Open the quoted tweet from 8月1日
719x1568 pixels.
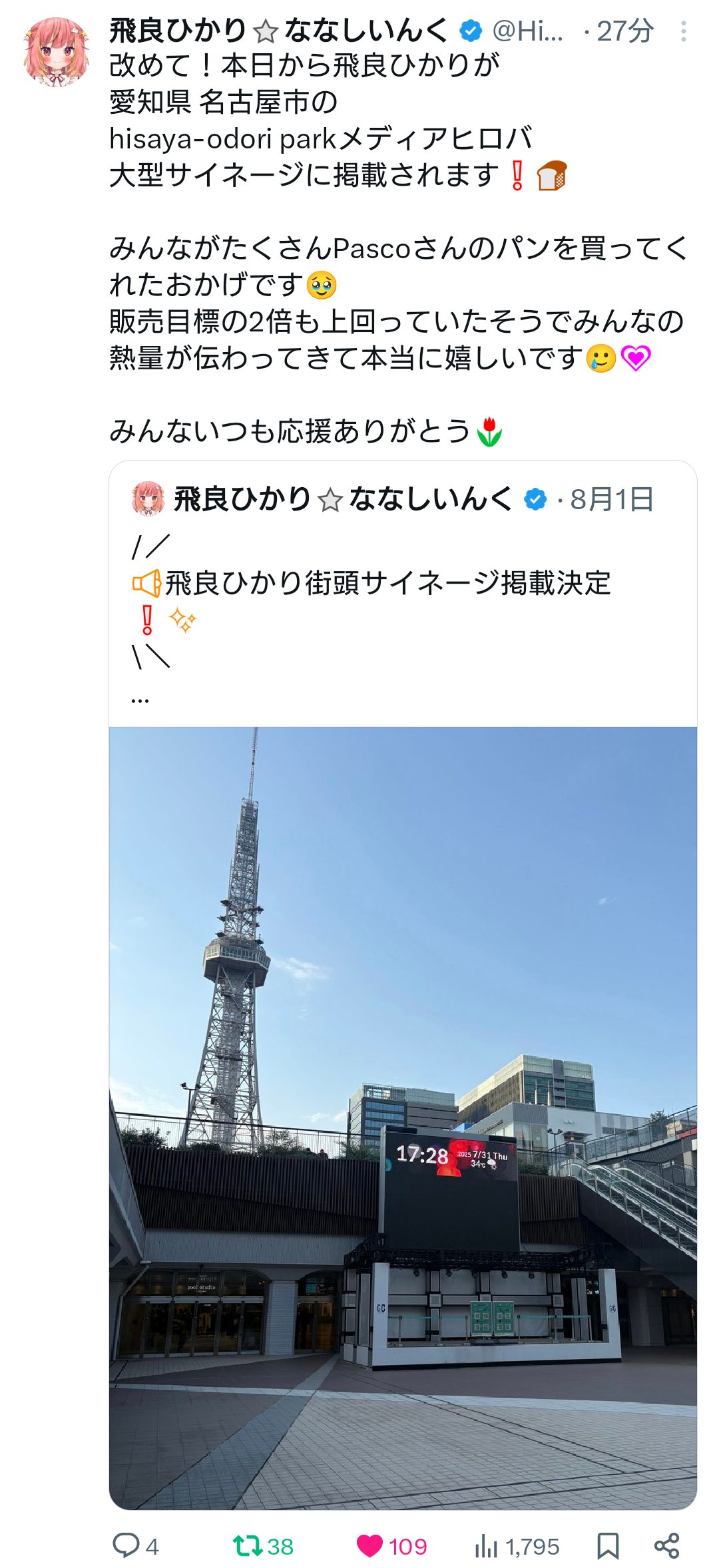[x=403, y=592]
